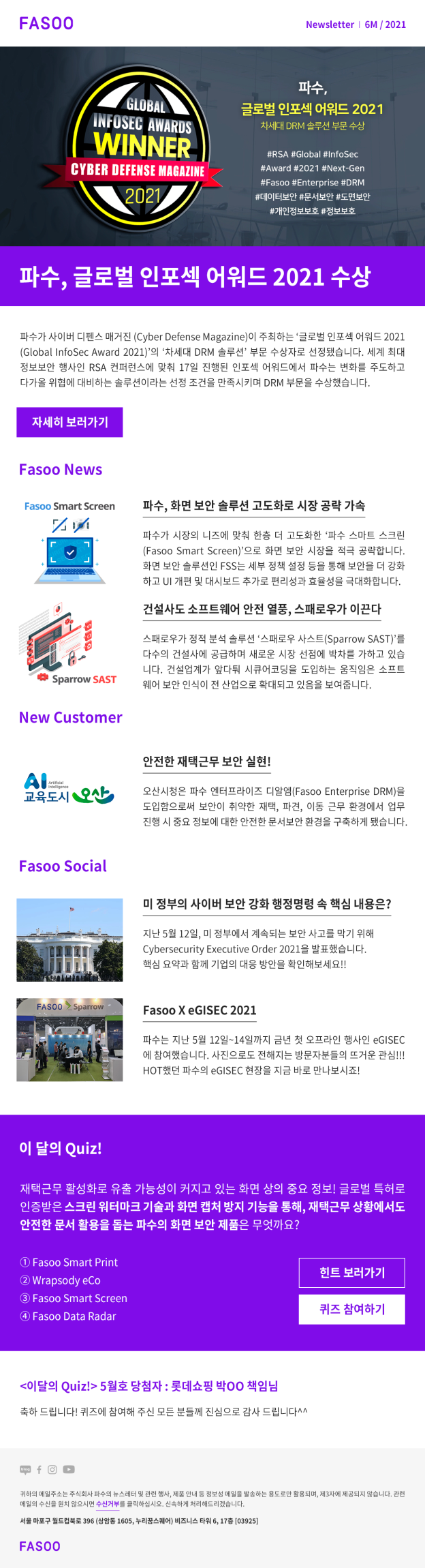Open article 파수, 화면 보안 솔루션 고도화
The image size is (425, 1568).
pos(253,506)
